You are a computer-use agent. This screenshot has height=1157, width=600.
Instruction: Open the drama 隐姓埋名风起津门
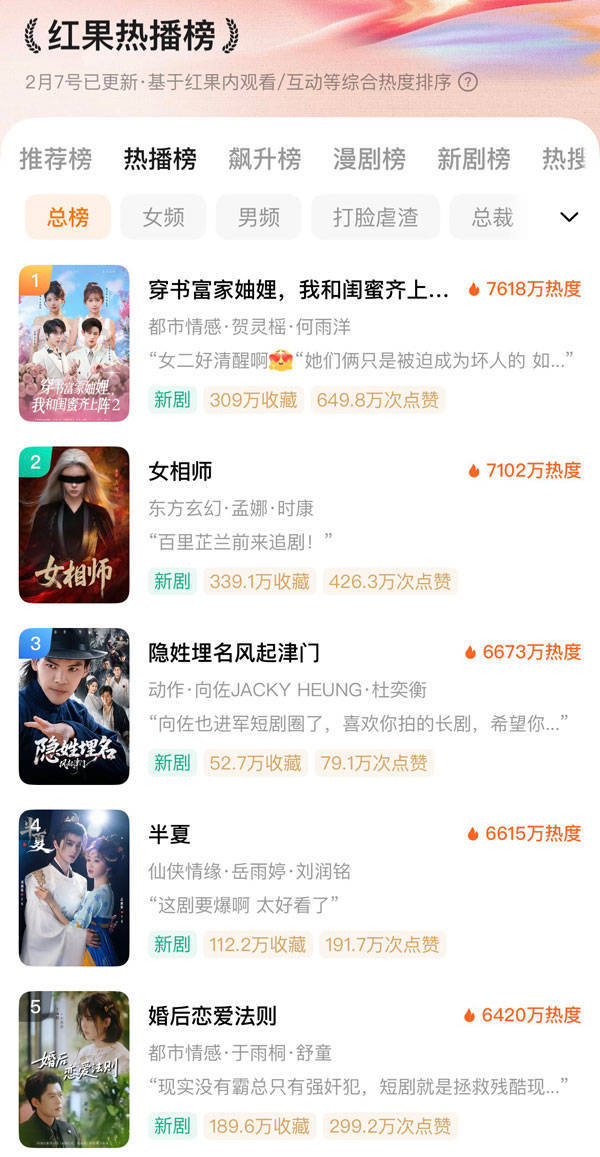[234, 653]
